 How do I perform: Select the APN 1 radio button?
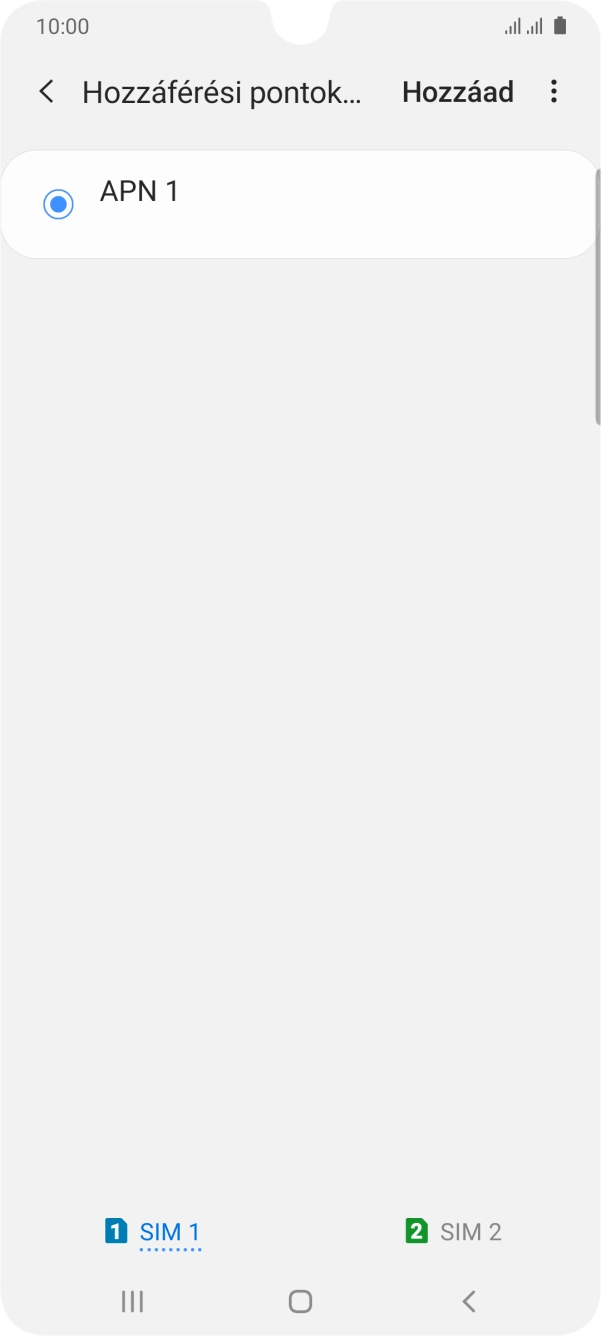[59, 204]
